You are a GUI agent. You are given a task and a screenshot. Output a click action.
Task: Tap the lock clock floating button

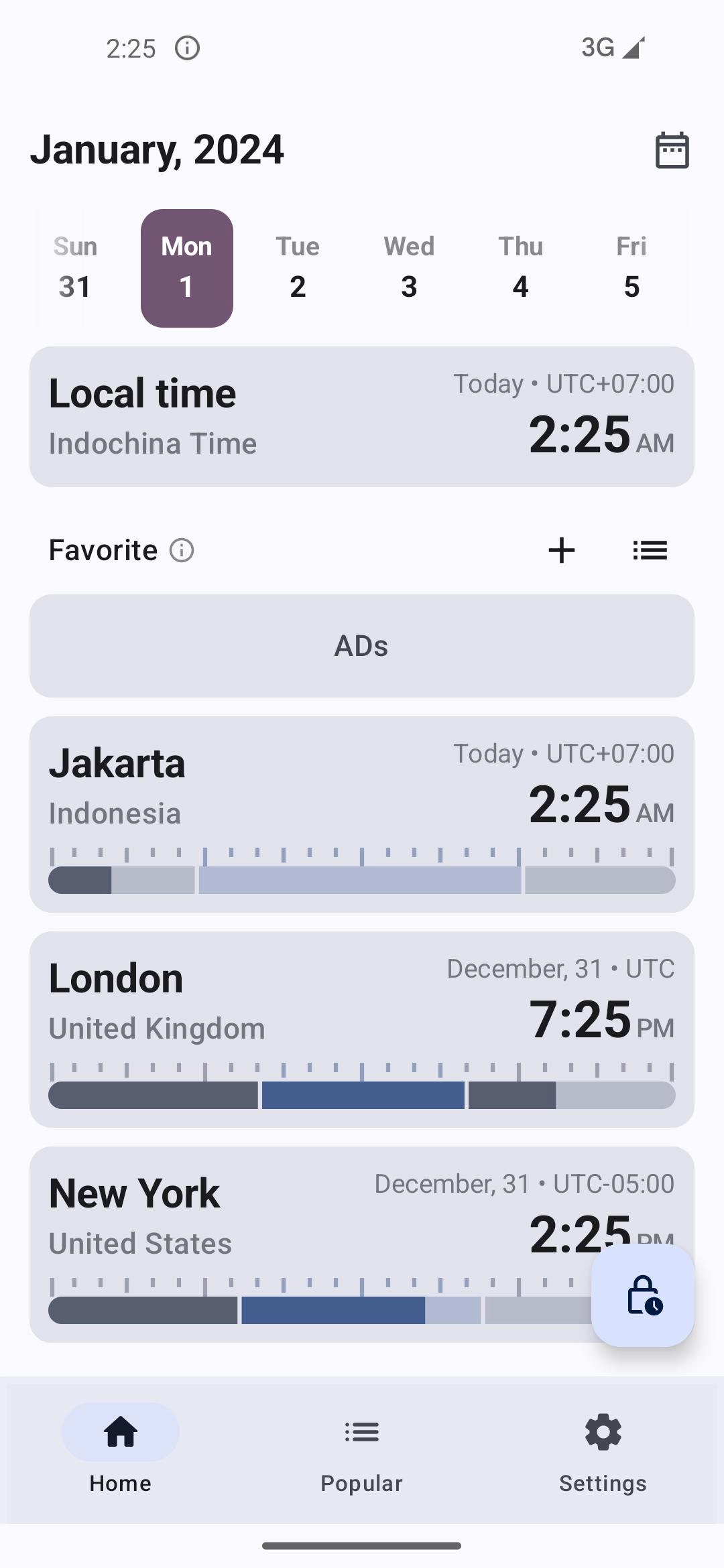[643, 1295]
